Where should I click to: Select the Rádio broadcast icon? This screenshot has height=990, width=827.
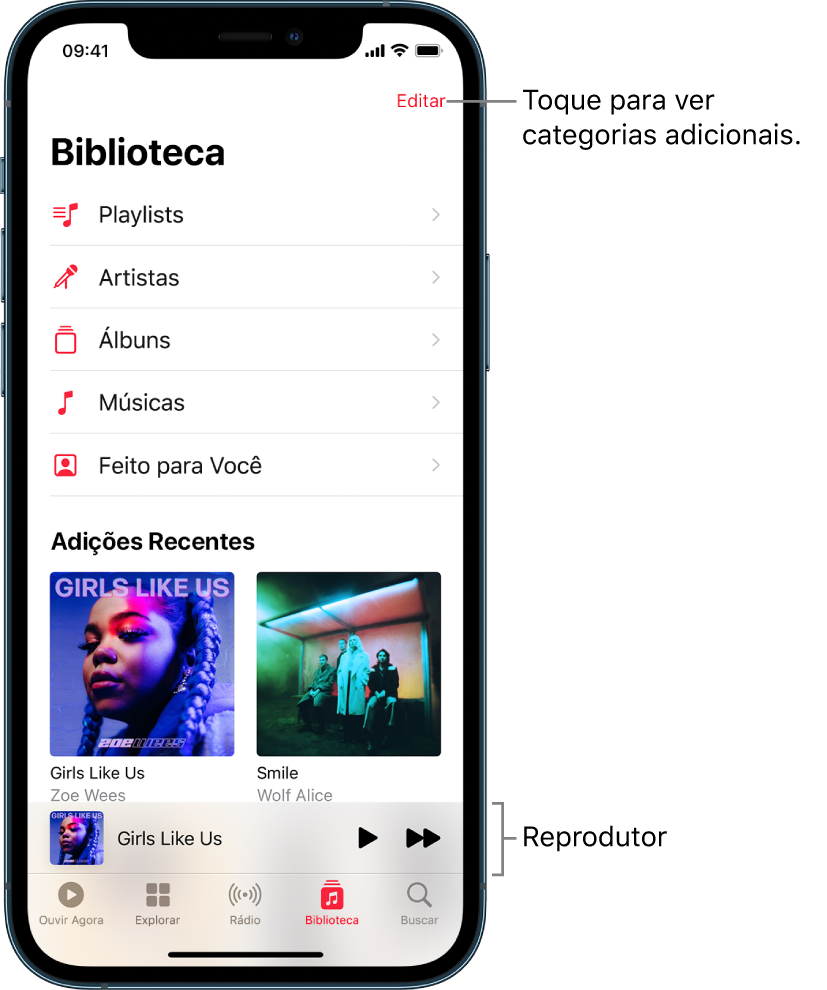(x=244, y=895)
